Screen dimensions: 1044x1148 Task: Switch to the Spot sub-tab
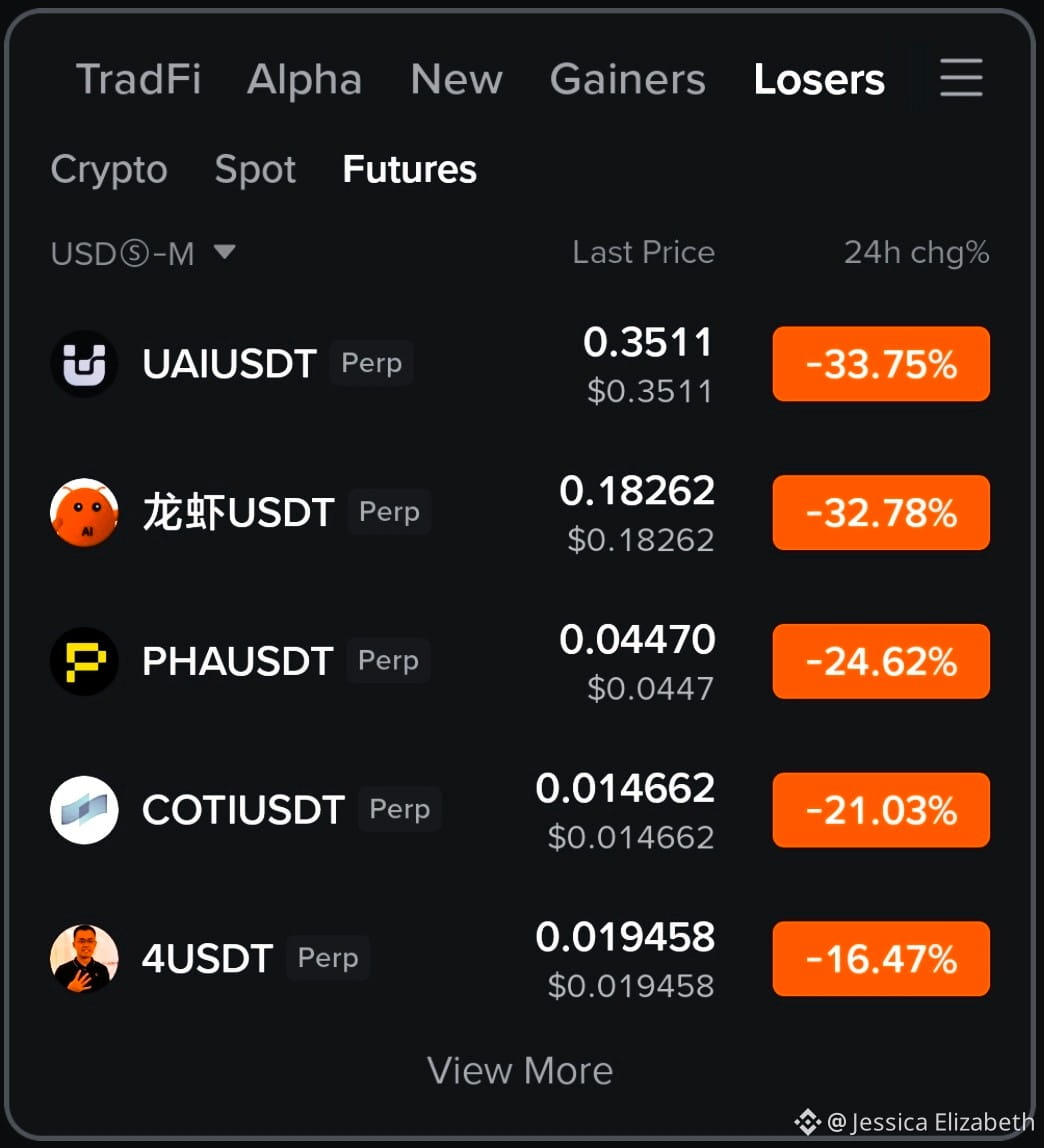[256, 170]
